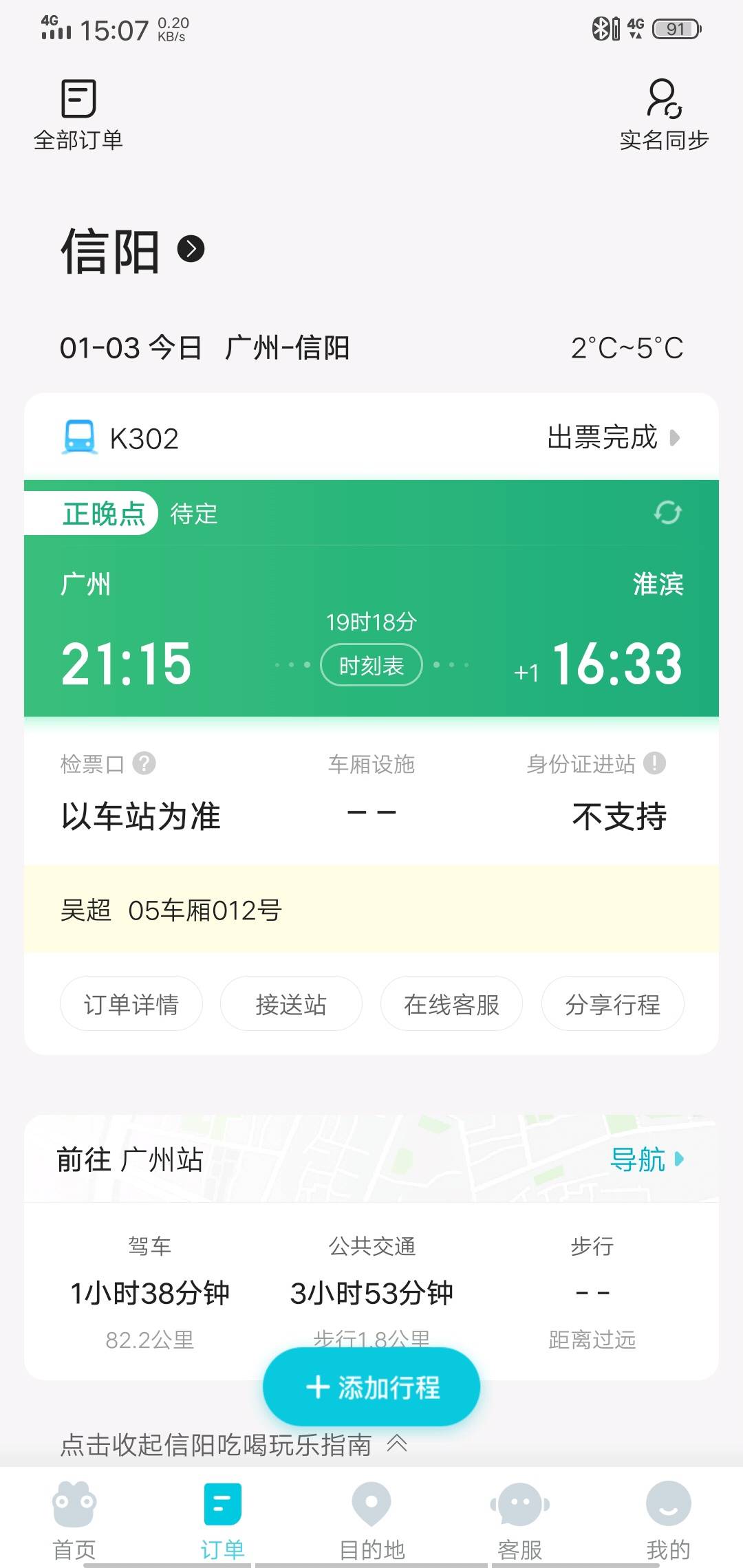Start 导航 navigation to 广州站
743x1568 pixels.
click(x=647, y=1159)
